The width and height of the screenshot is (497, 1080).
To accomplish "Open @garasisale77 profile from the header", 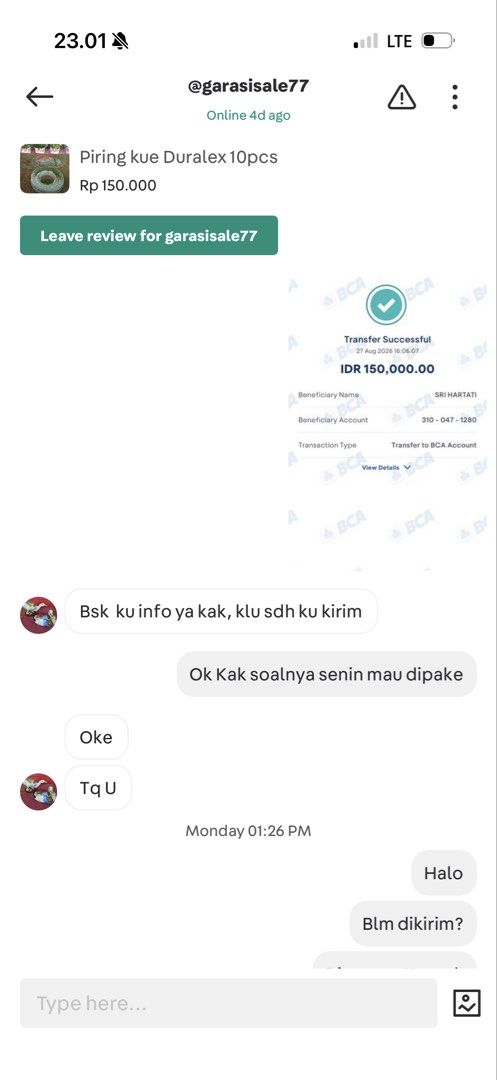I will 248,86.
